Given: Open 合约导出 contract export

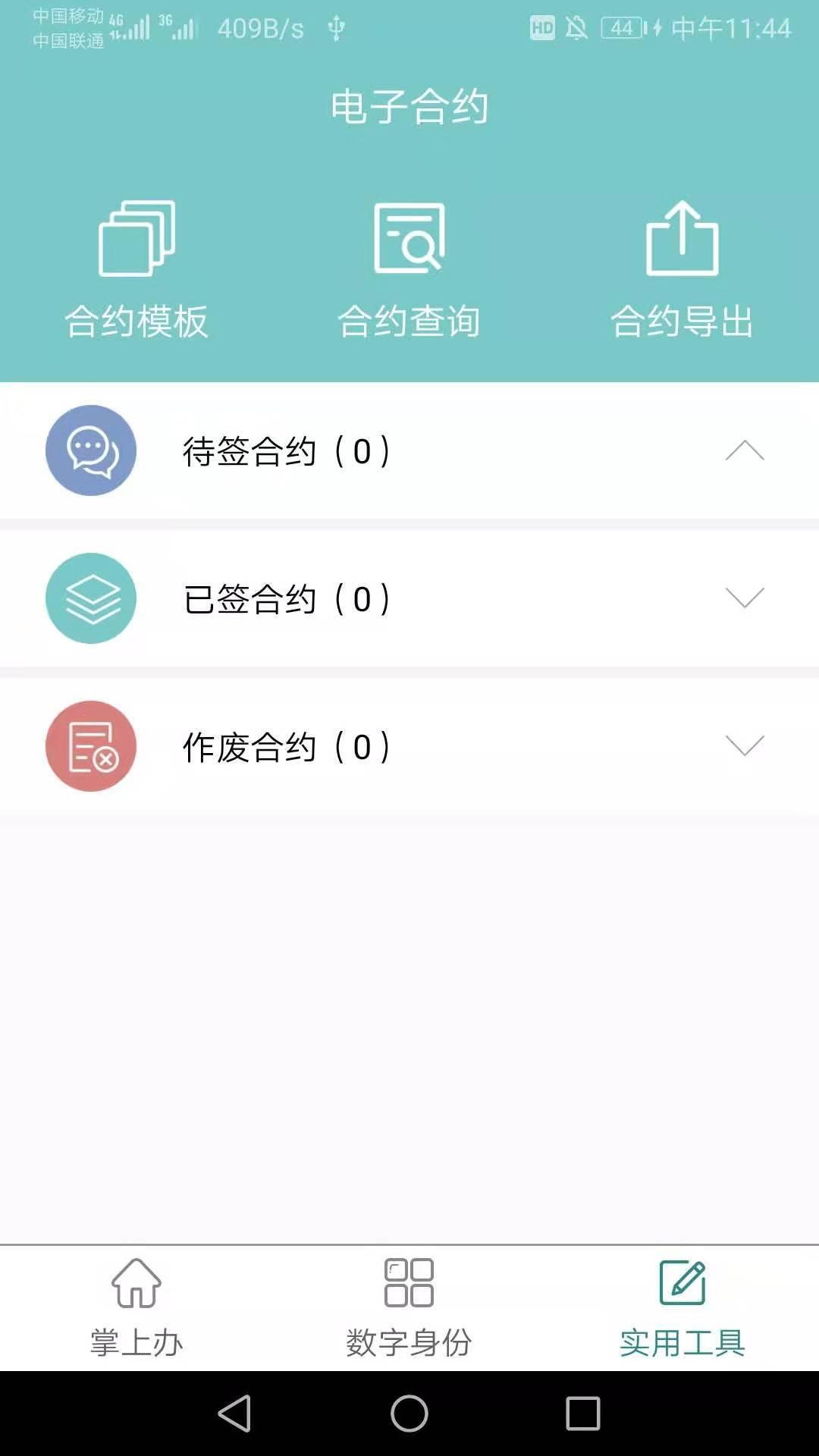Looking at the screenshot, I should 682,270.
